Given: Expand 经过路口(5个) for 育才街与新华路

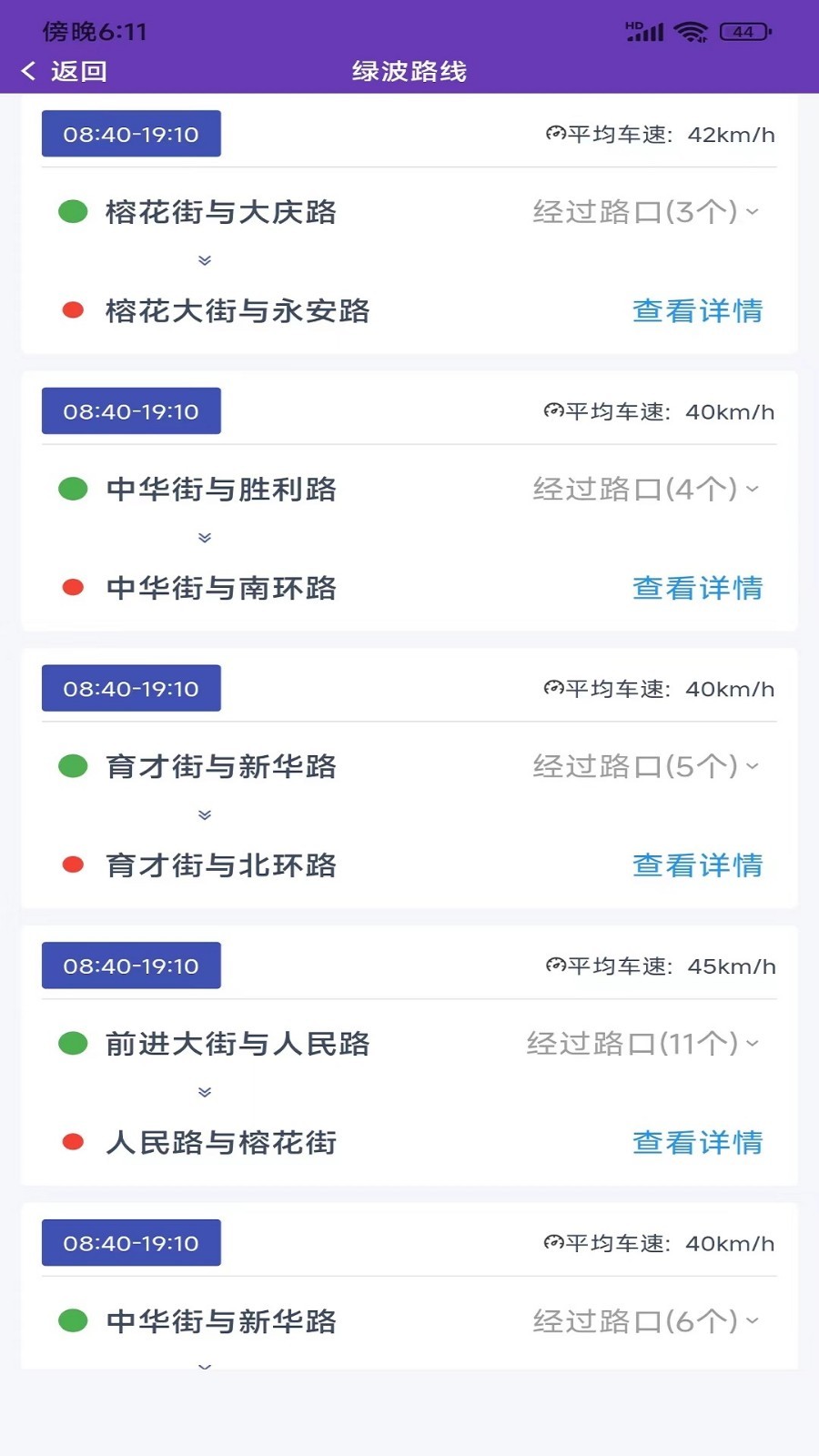Looking at the screenshot, I should [646, 766].
